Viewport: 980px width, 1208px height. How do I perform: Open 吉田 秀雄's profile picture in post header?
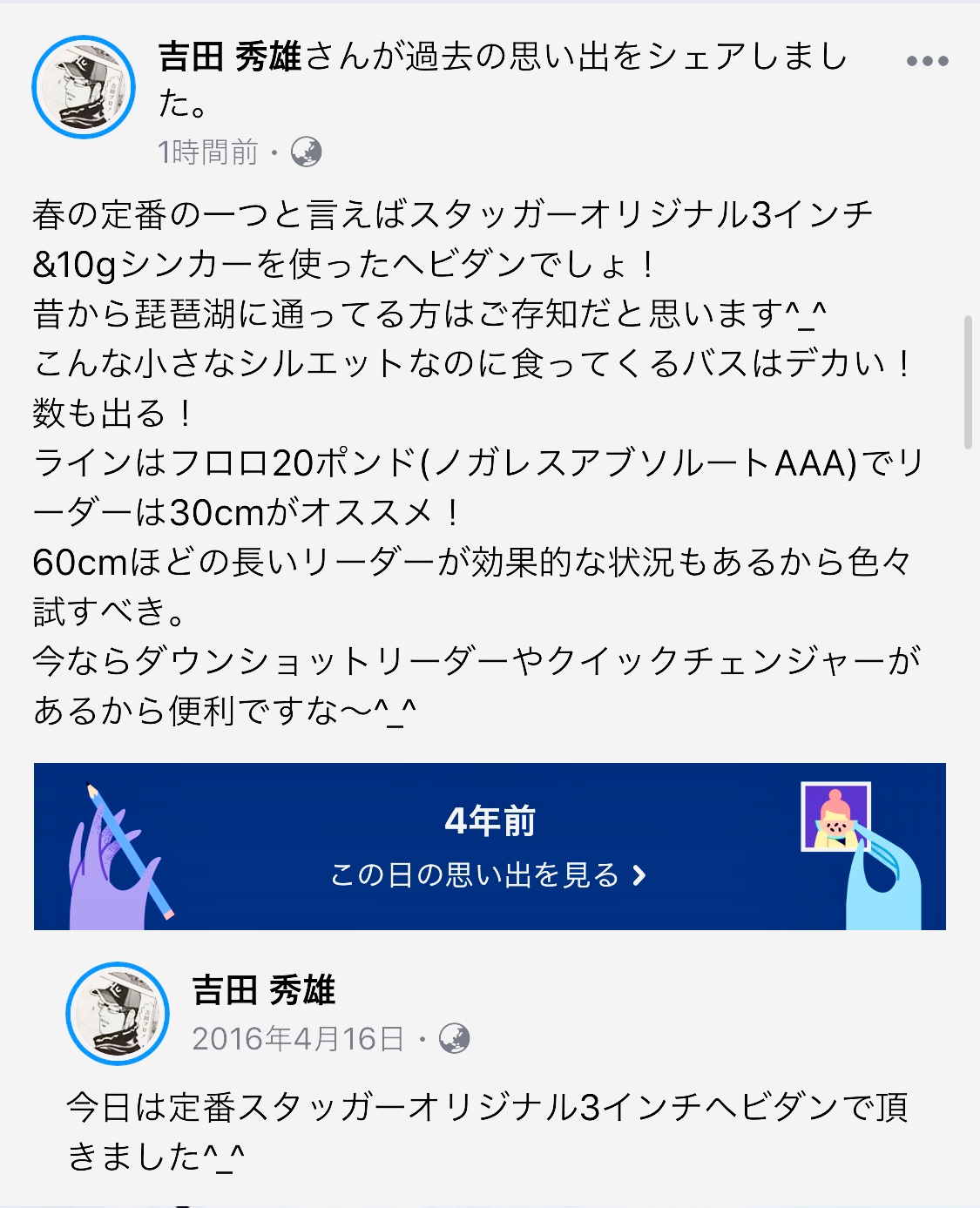point(84,87)
